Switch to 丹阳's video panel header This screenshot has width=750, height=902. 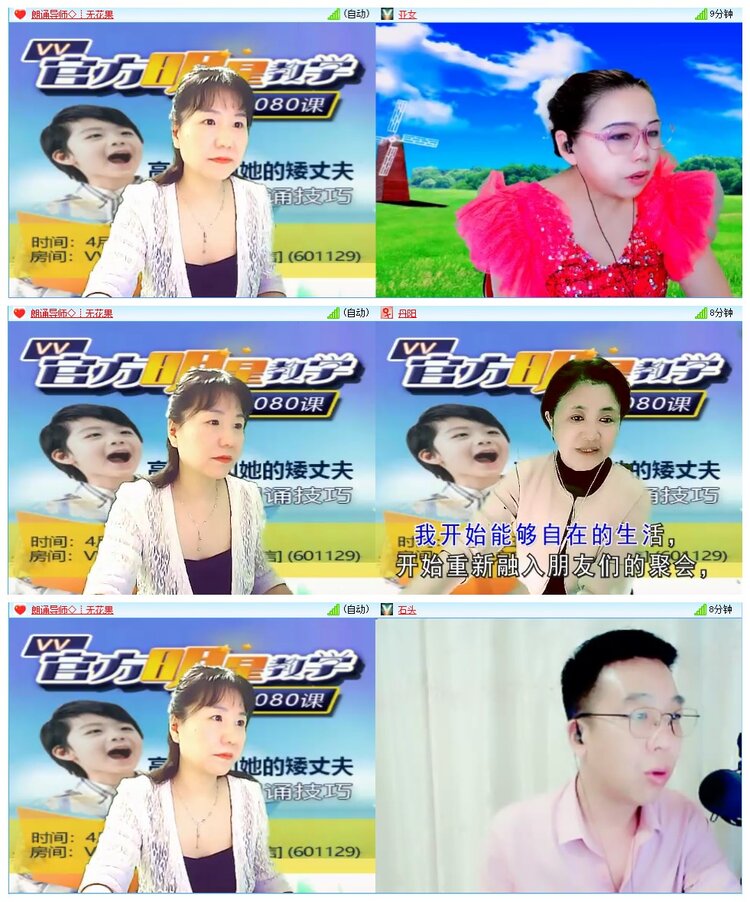pos(409,311)
